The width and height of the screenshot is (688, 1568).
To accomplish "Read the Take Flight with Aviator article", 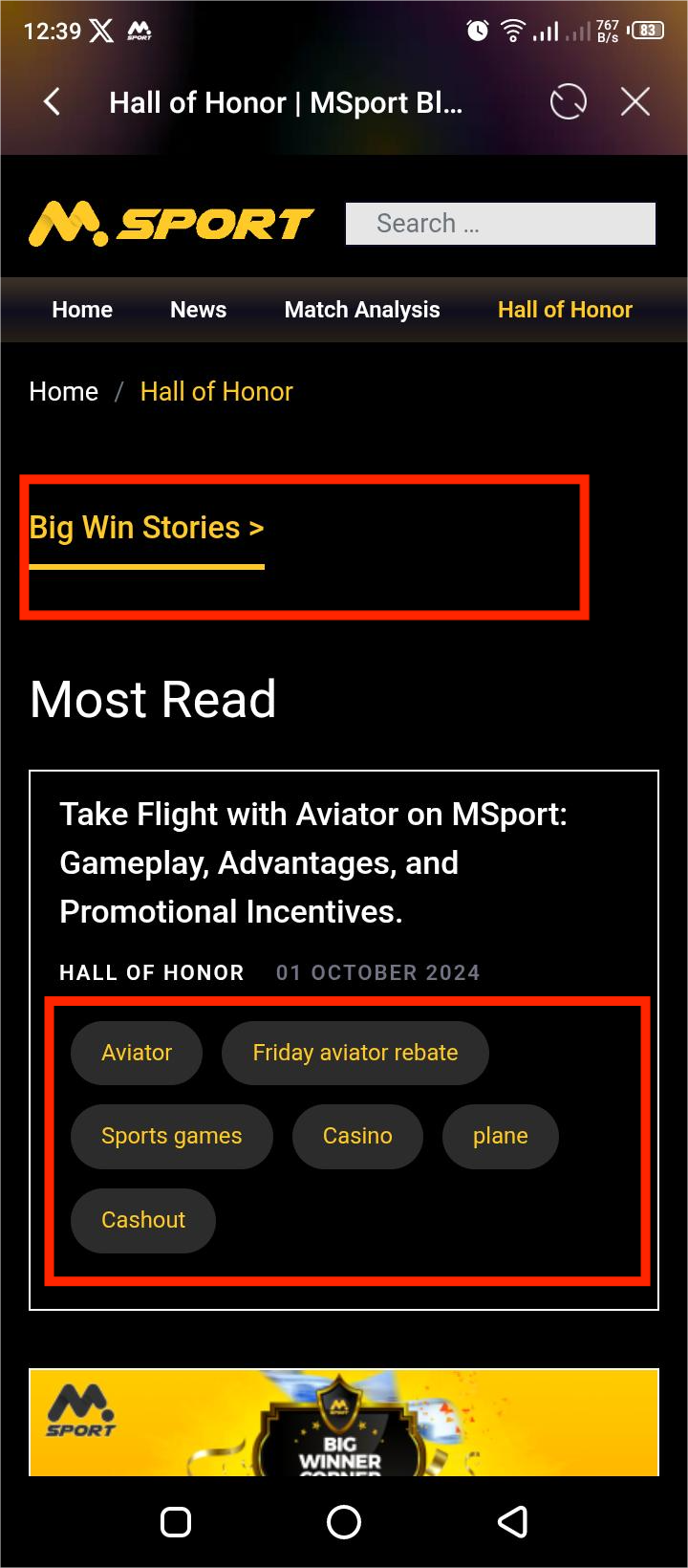I will [313, 862].
